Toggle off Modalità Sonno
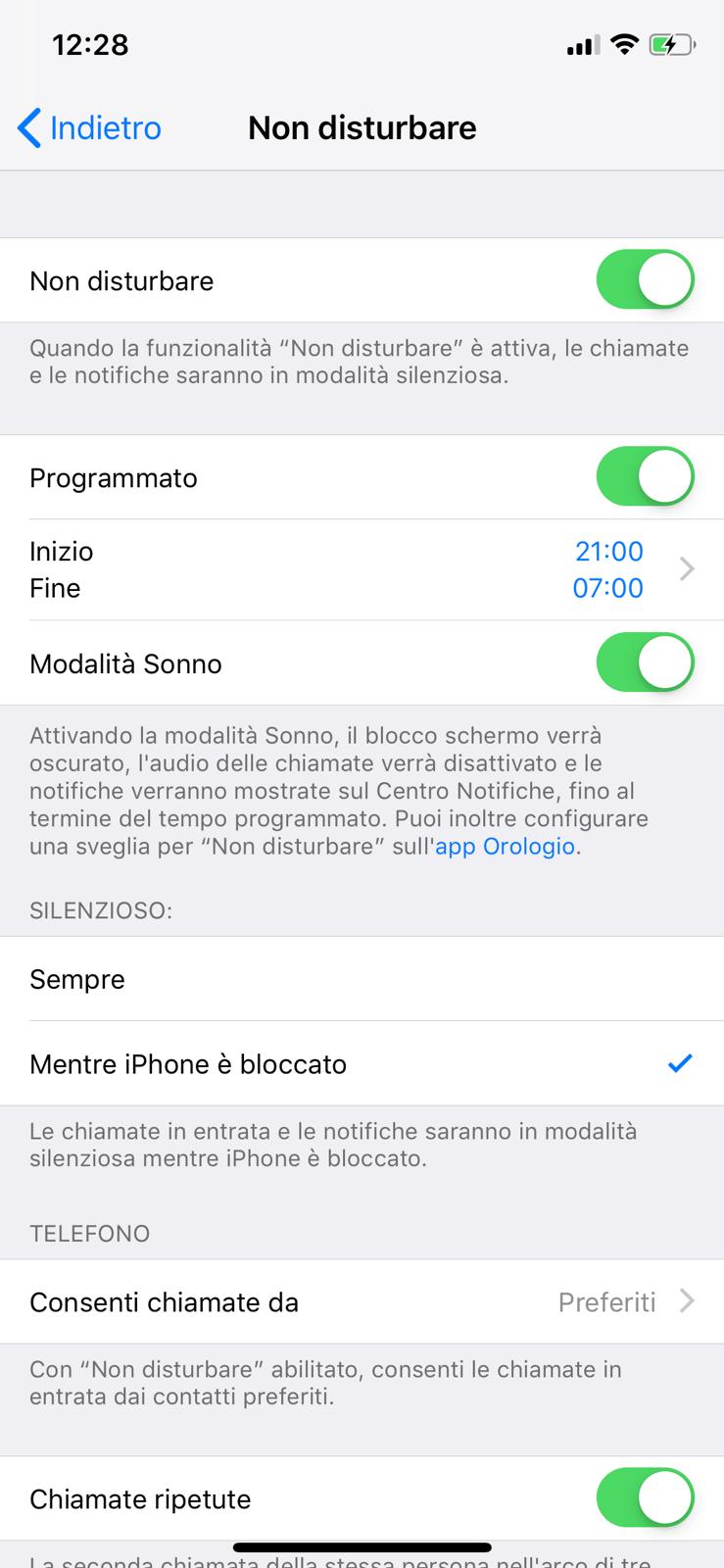This screenshot has height=1568, width=724. pyautogui.click(x=645, y=663)
